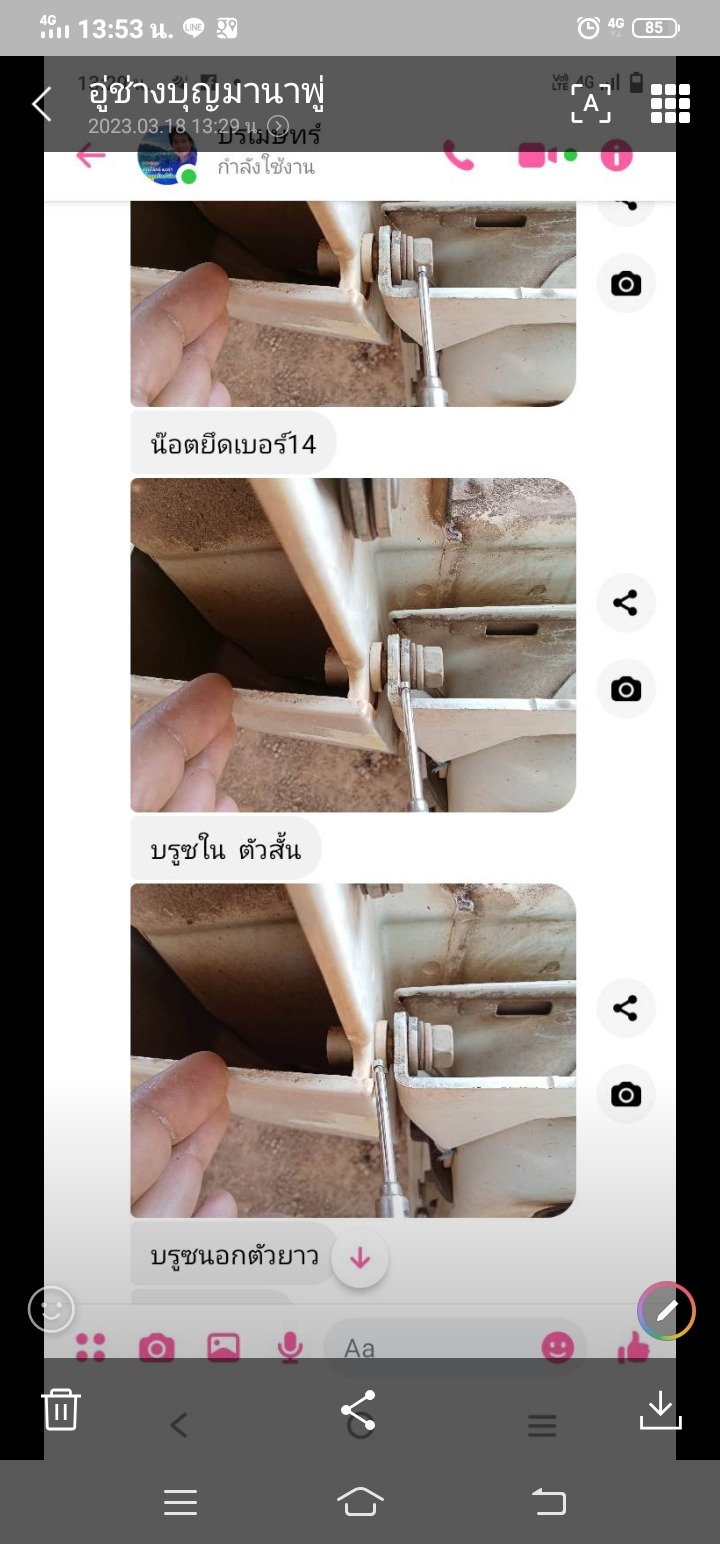
Task: Open the grid view icon
Action: pyautogui.click(x=670, y=104)
